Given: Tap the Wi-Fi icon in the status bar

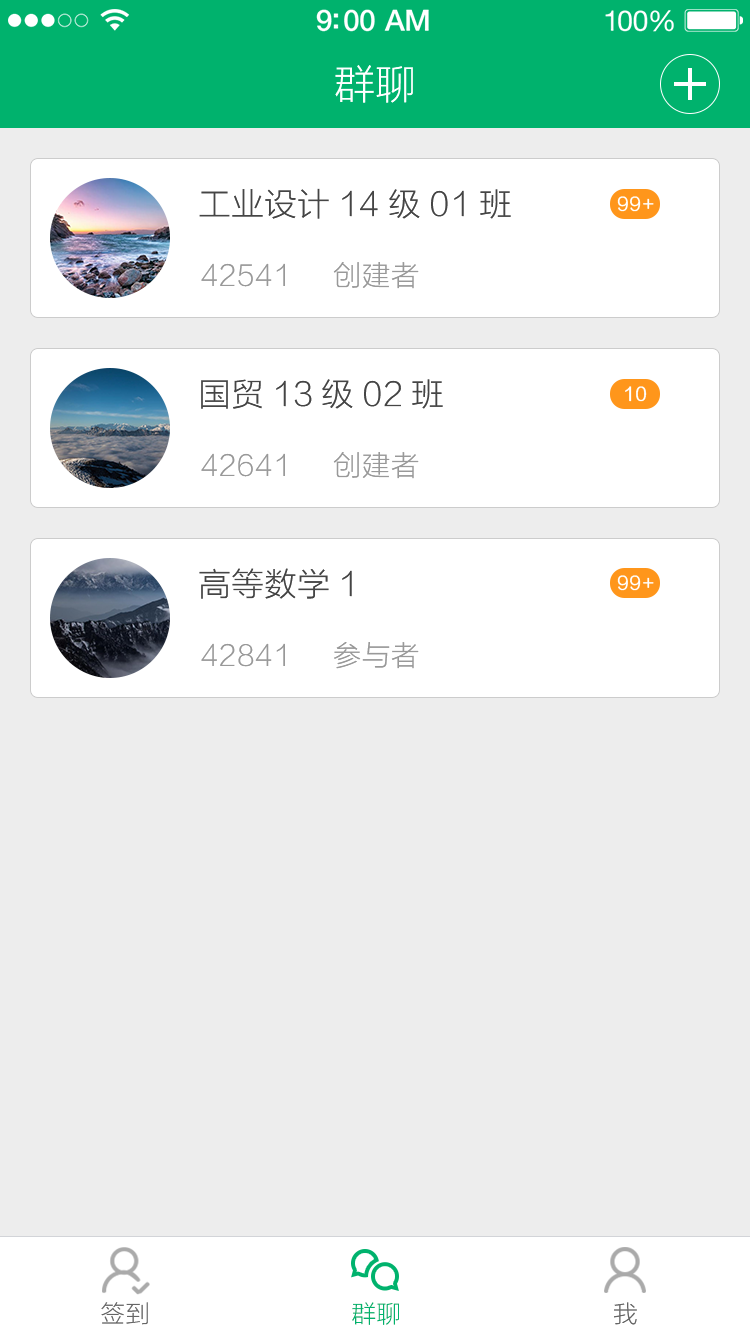Looking at the screenshot, I should [x=114, y=18].
